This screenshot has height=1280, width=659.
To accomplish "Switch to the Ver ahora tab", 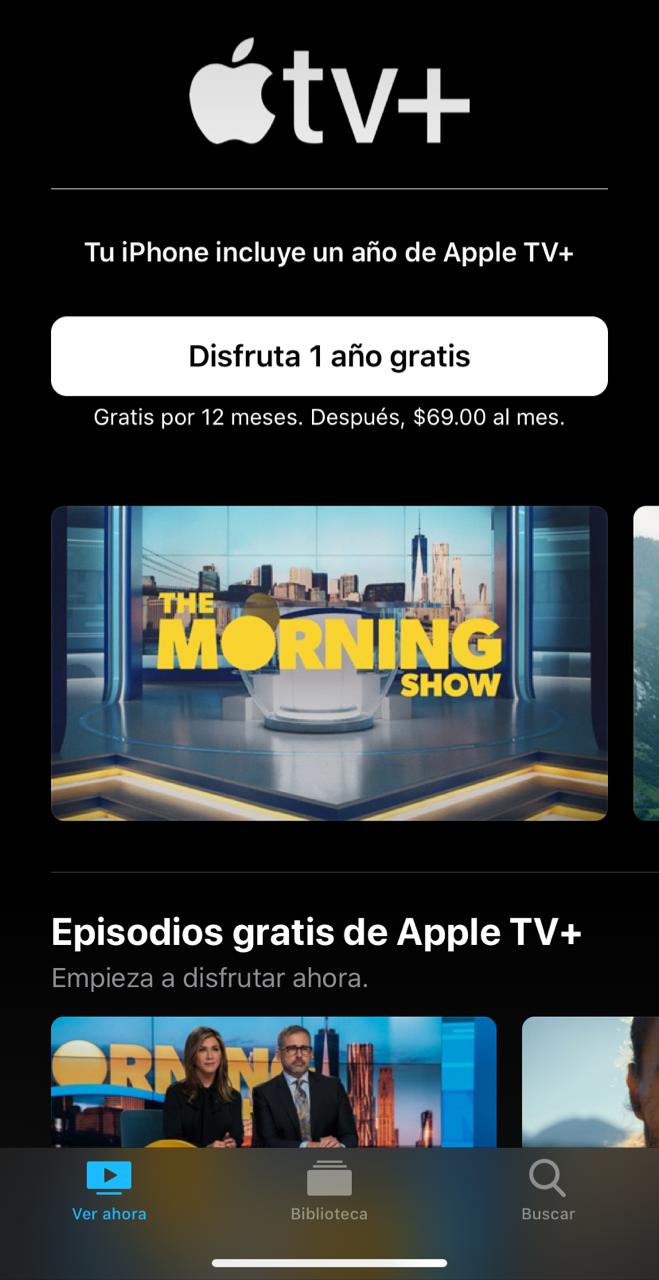I will pos(109,1190).
